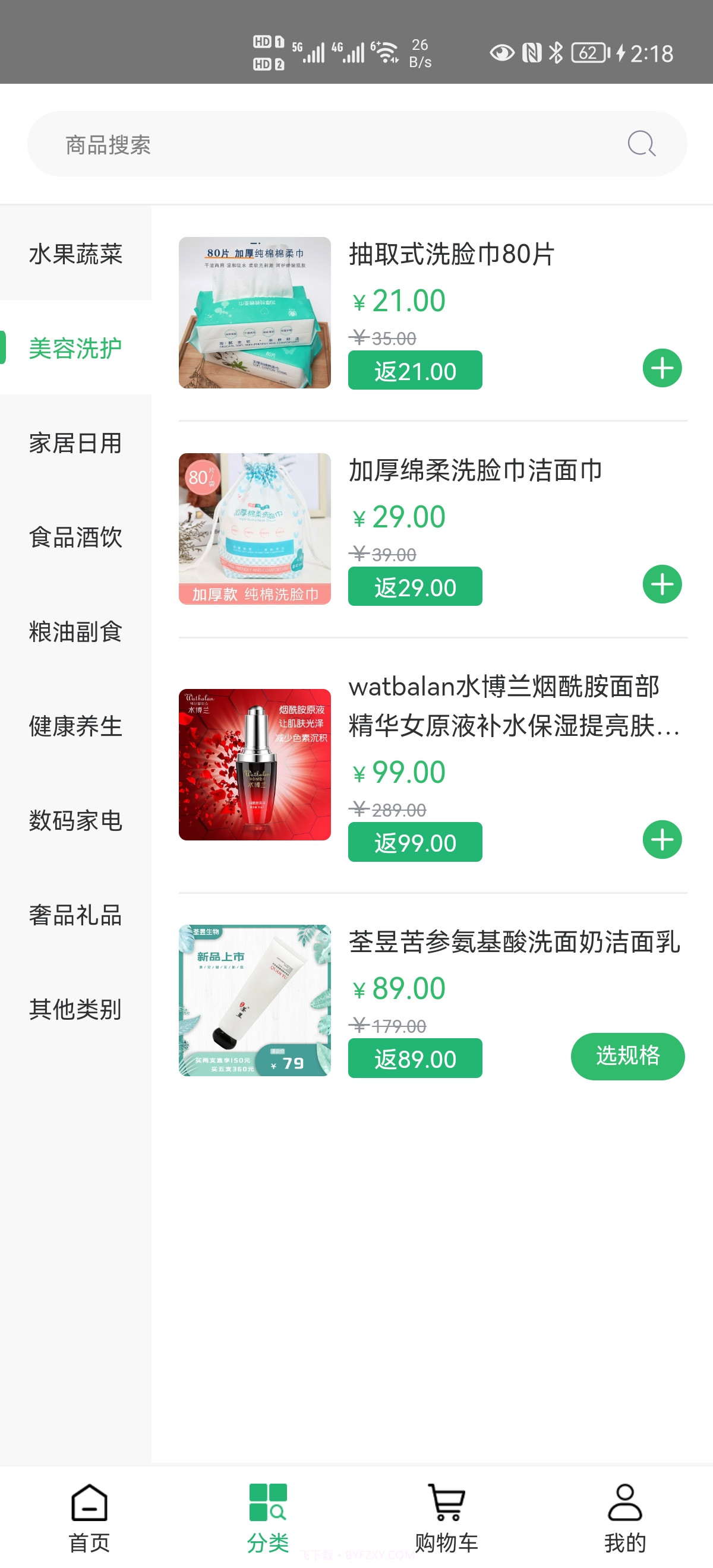This screenshot has height=1568, width=713.
Task: Open the search magnifier icon
Action: 641,144
